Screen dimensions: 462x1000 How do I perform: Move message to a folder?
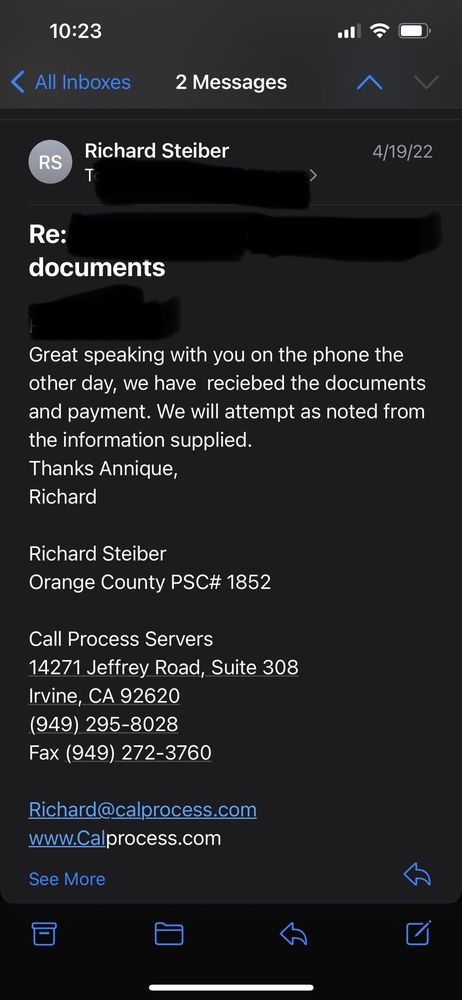pos(169,934)
